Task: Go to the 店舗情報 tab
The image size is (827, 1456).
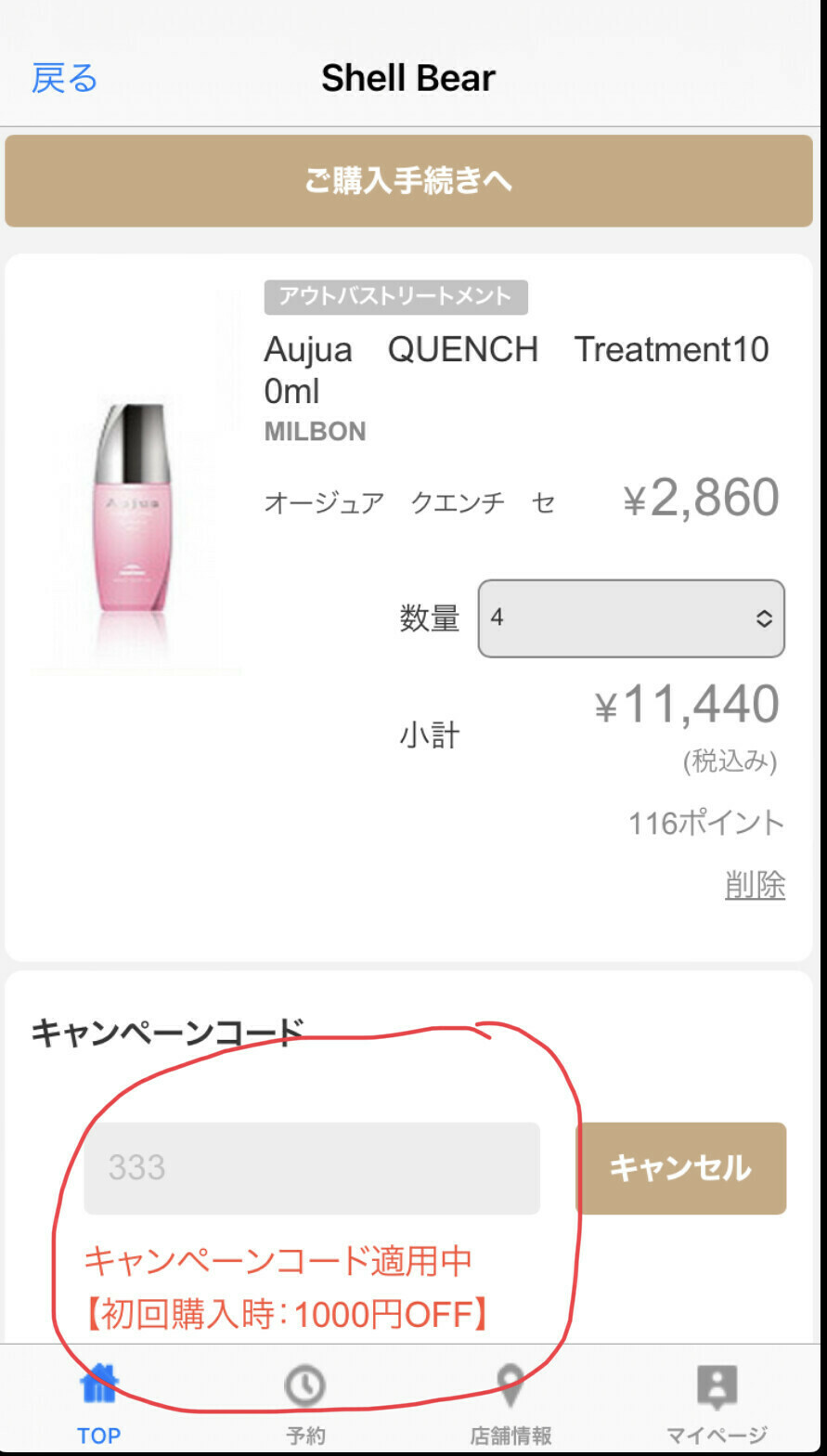Action: coord(510,1403)
